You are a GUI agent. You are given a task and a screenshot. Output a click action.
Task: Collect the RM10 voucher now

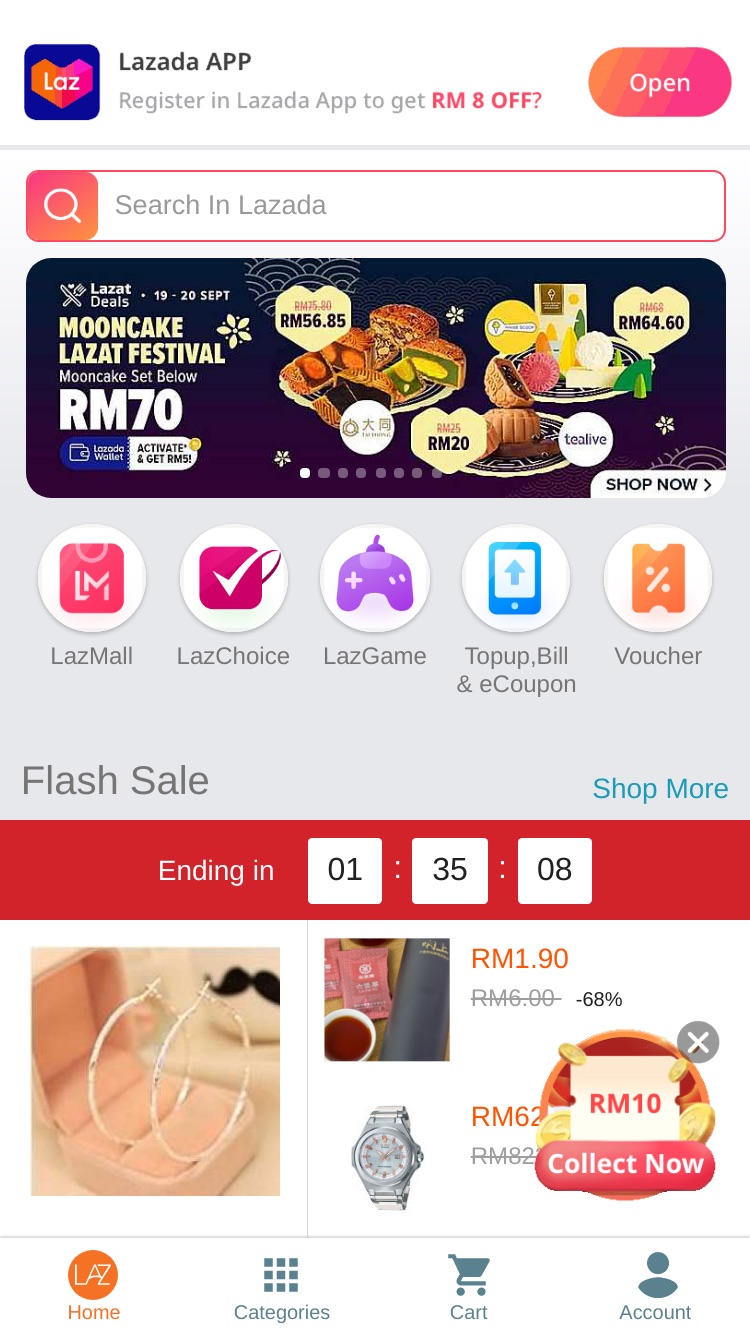(625, 1164)
